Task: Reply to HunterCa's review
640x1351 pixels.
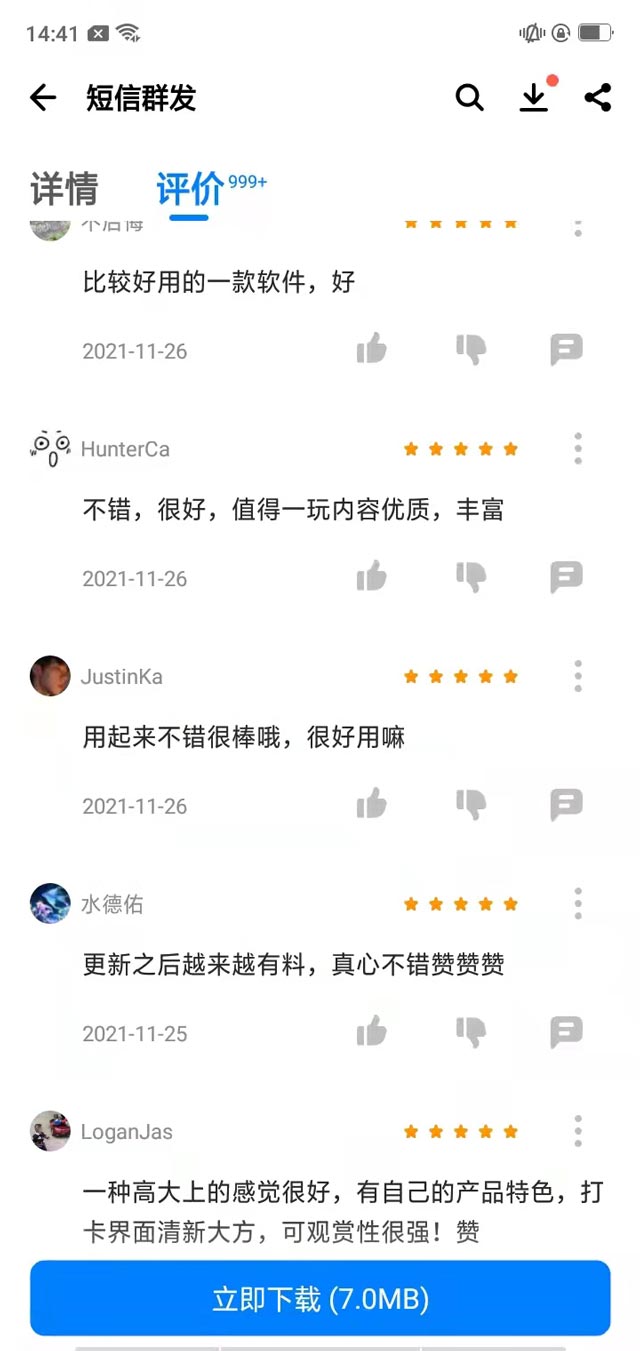Action: [x=566, y=577]
